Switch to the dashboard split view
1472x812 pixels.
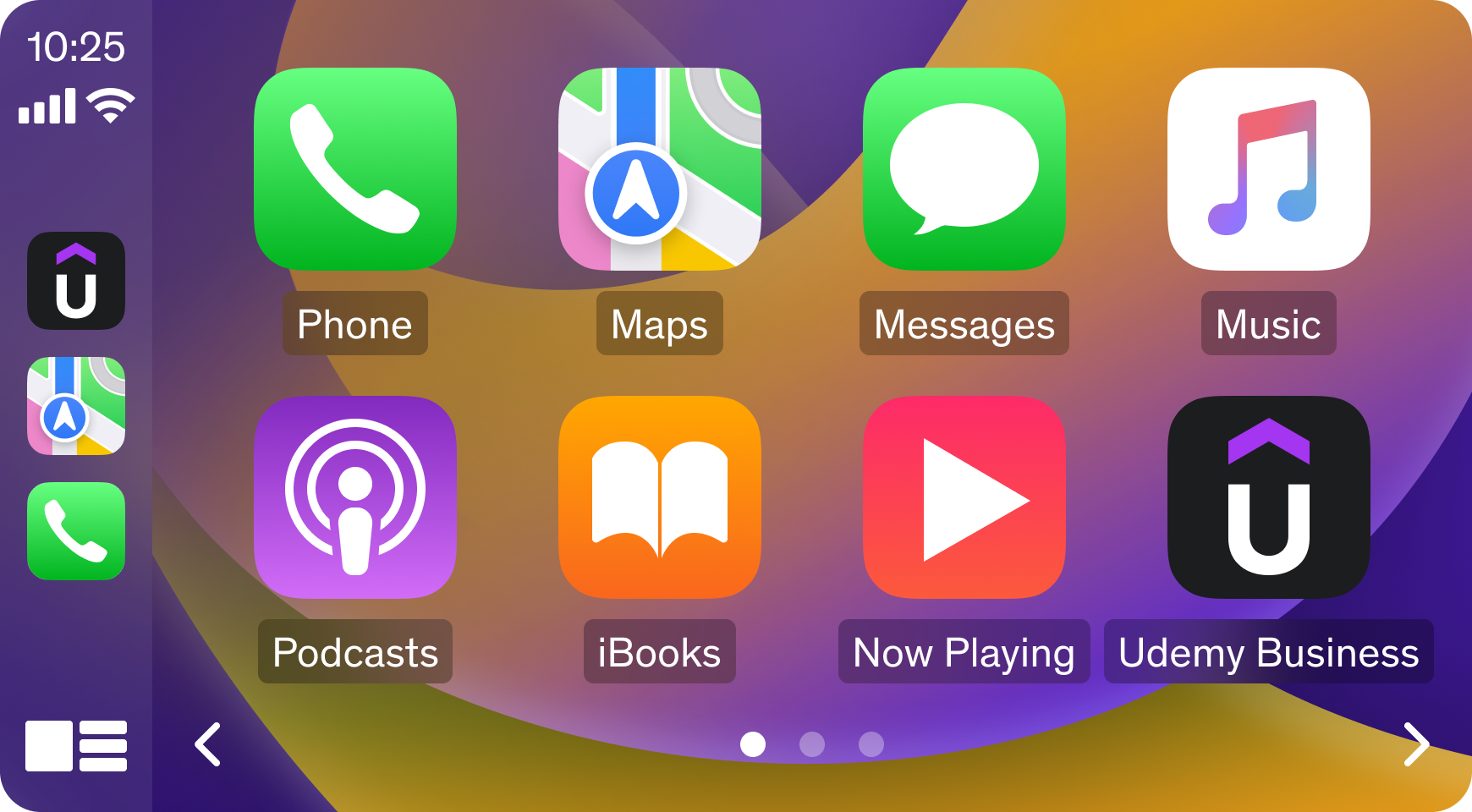(76, 746)
